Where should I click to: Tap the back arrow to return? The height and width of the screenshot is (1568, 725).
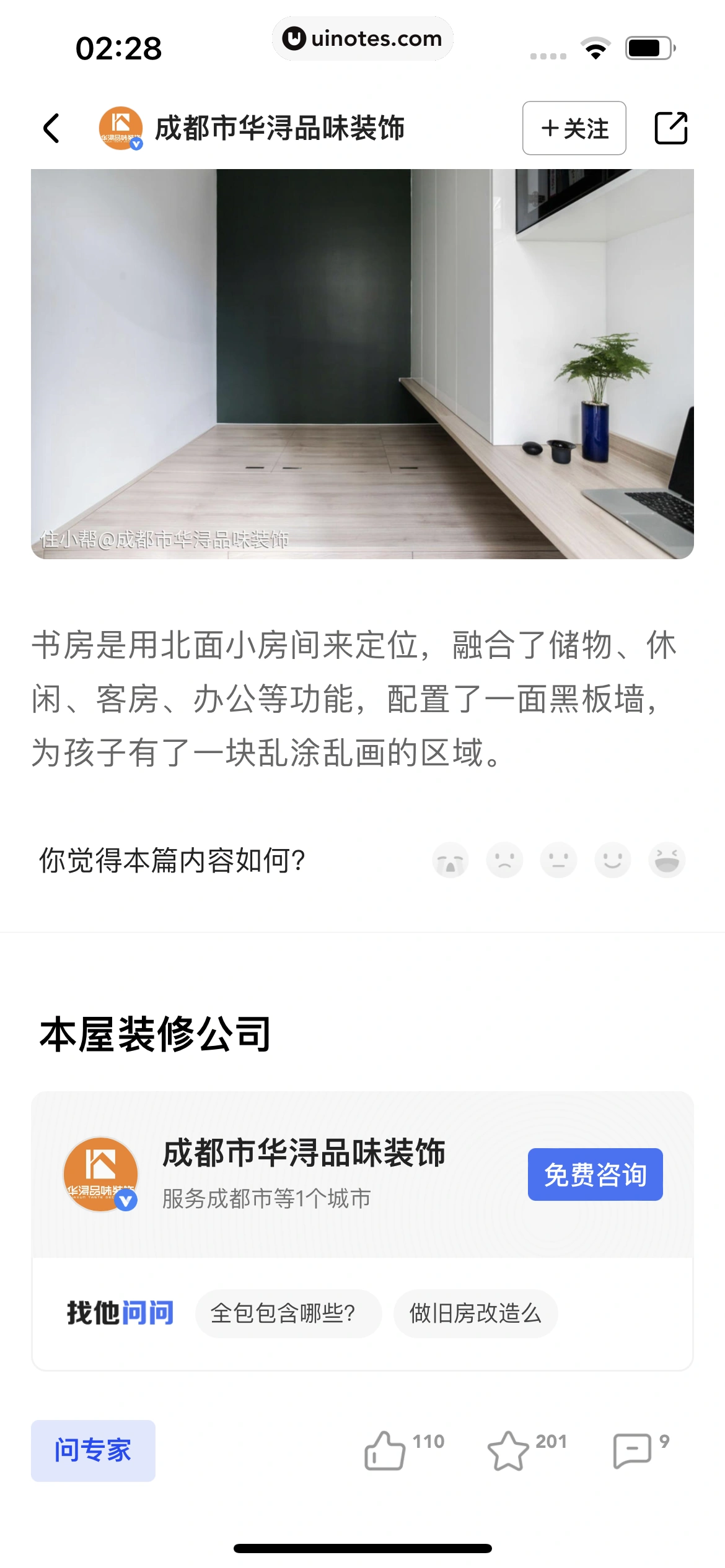52,128
